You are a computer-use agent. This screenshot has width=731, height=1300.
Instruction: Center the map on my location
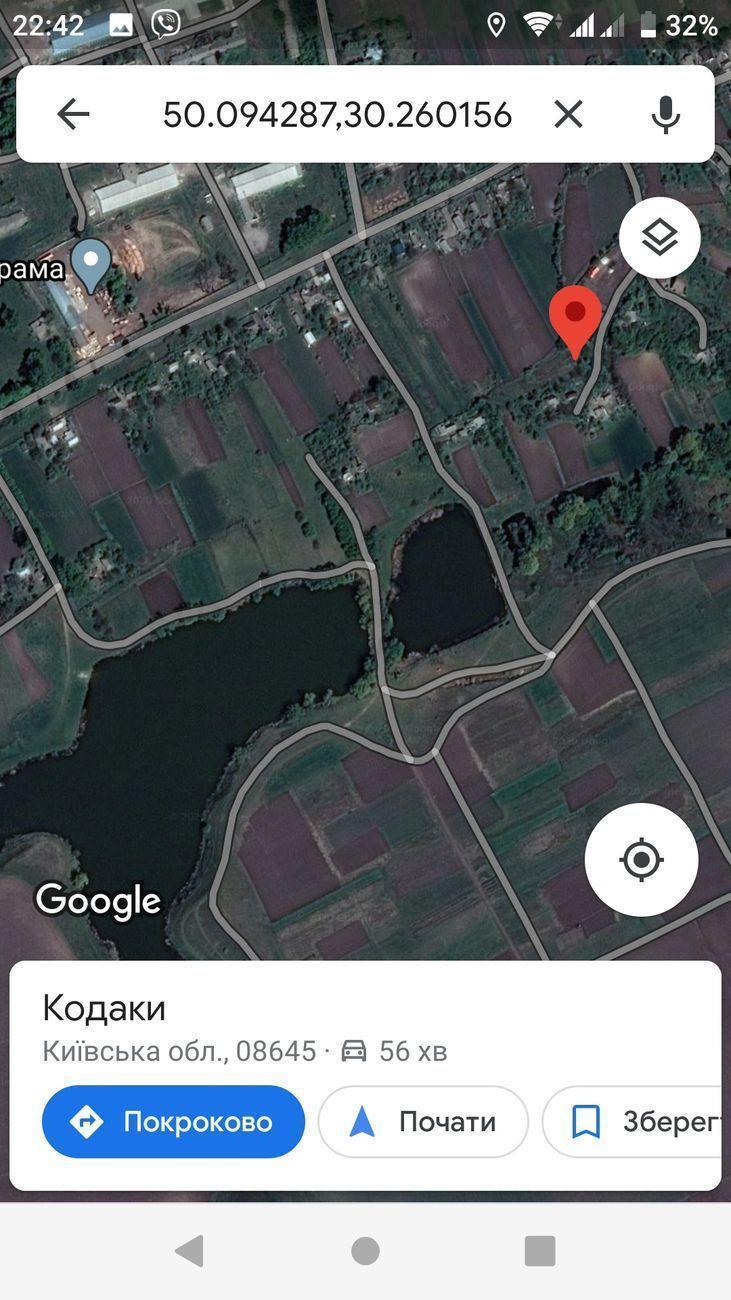pyautogui.click(x=641, y=859)
